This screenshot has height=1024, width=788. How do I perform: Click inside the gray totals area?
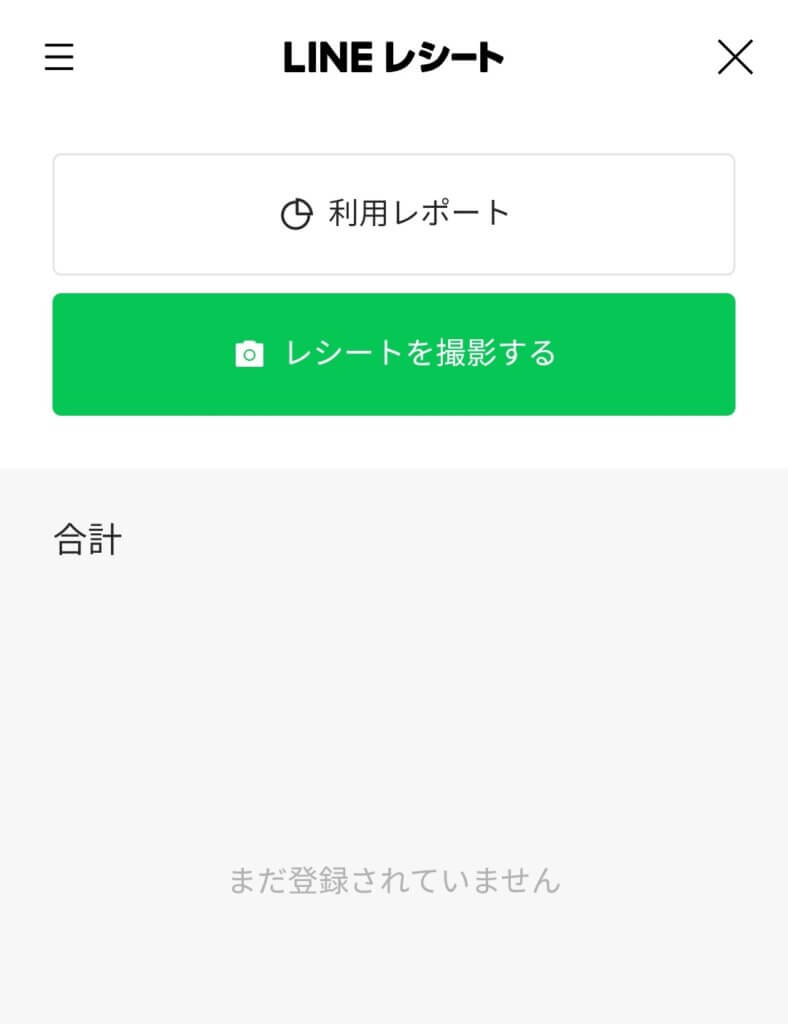pos(394,700)
